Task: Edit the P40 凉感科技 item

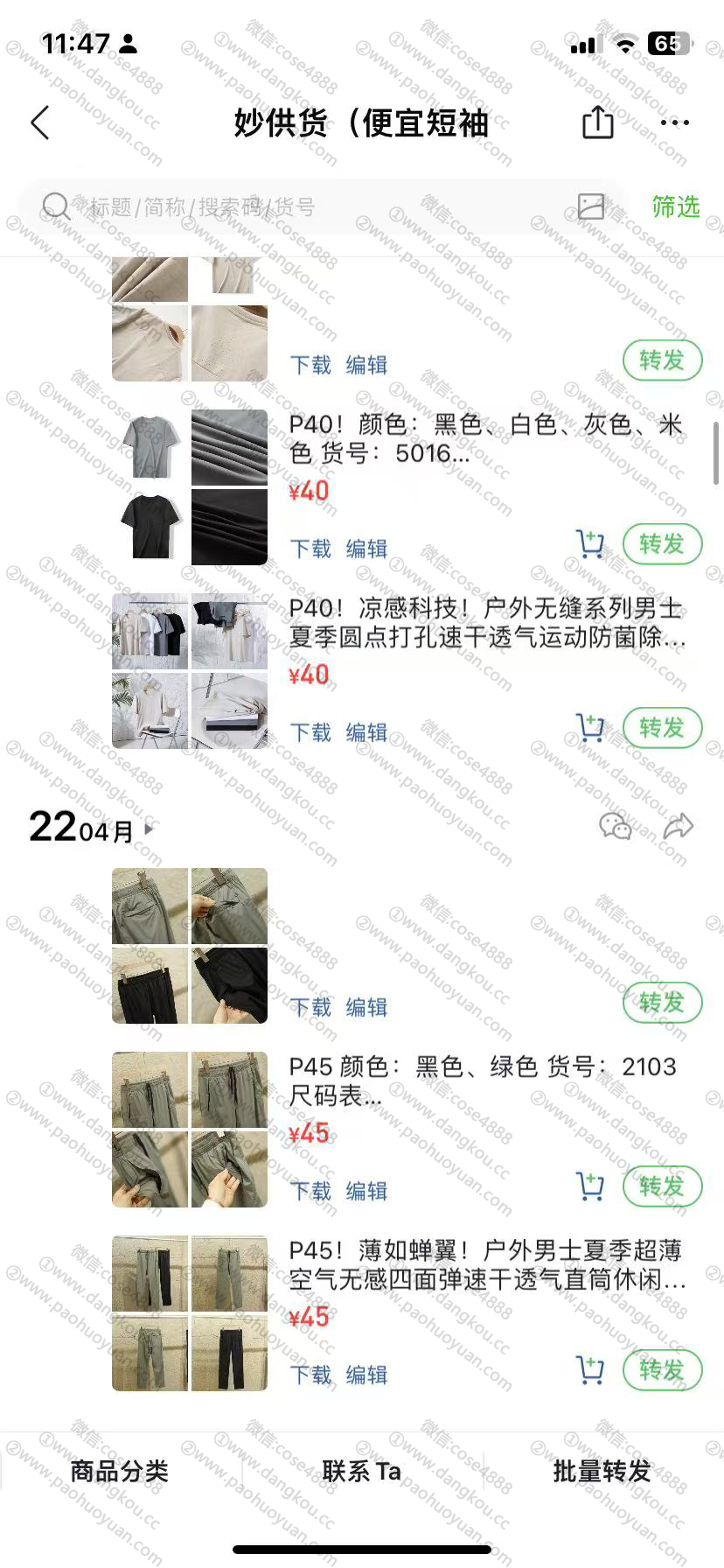Action: pyautogui.click(x=366, y=732)
